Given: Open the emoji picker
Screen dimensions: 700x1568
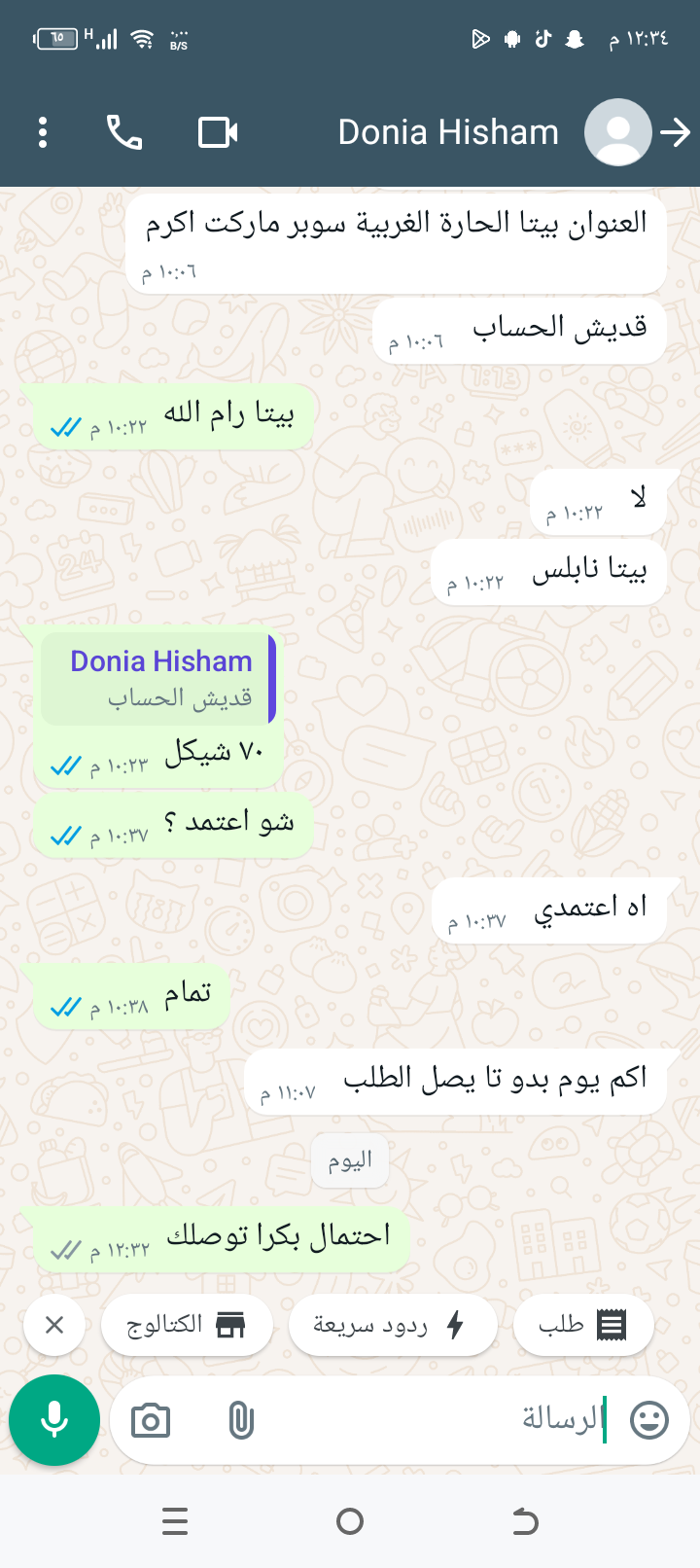Looking at the screenshot, I should [649, 1420].
